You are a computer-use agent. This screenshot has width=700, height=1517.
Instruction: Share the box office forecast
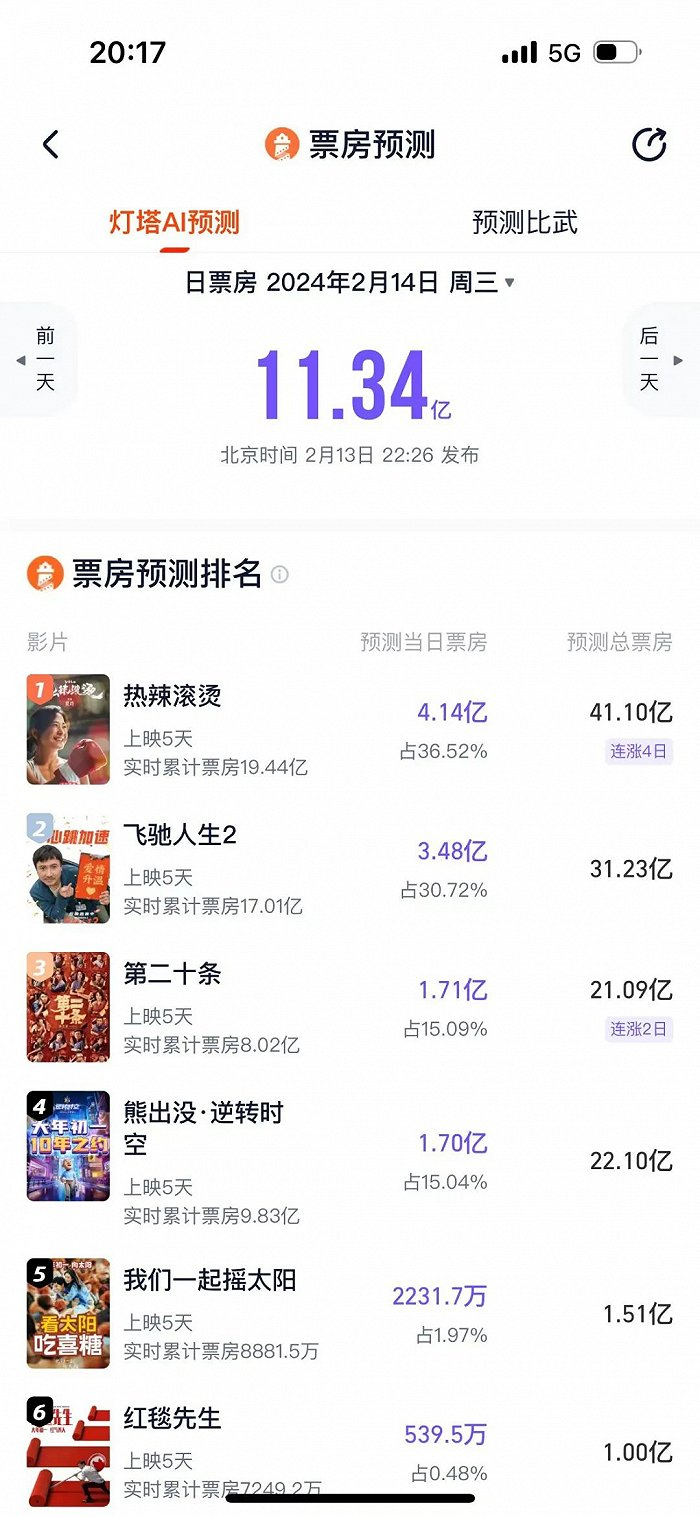649,145
